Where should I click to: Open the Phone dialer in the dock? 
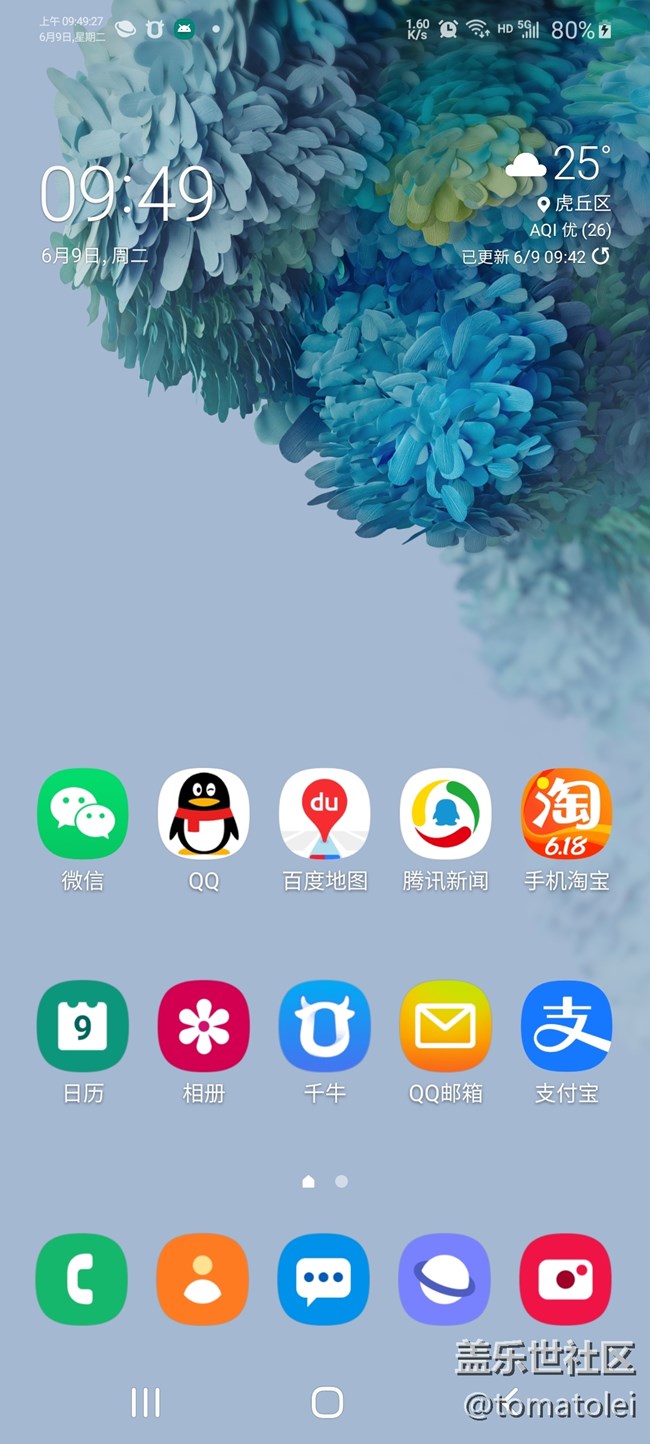tap(81, 1279)
